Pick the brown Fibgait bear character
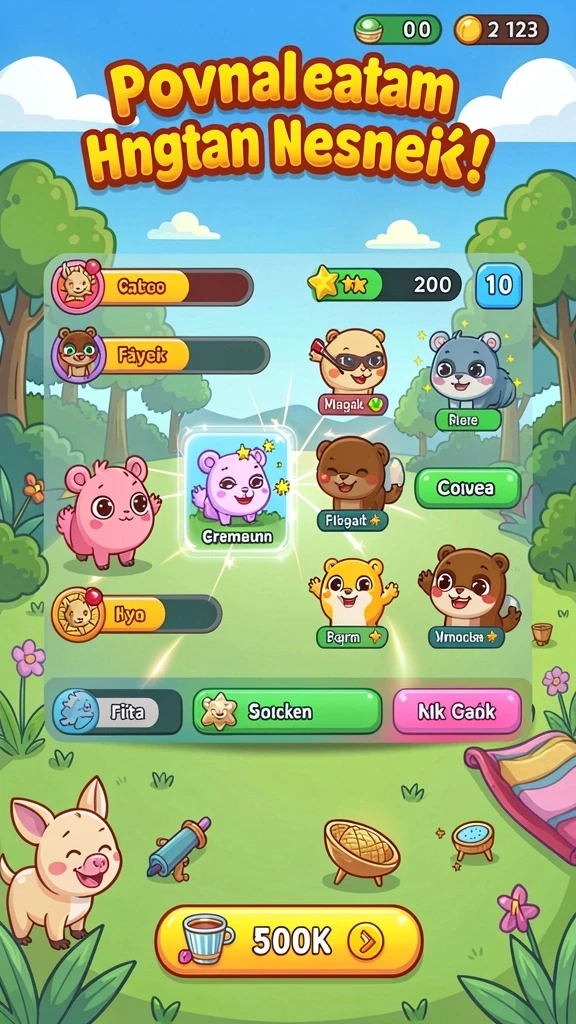Screen dimensions: 576x1024 (356, 483)
